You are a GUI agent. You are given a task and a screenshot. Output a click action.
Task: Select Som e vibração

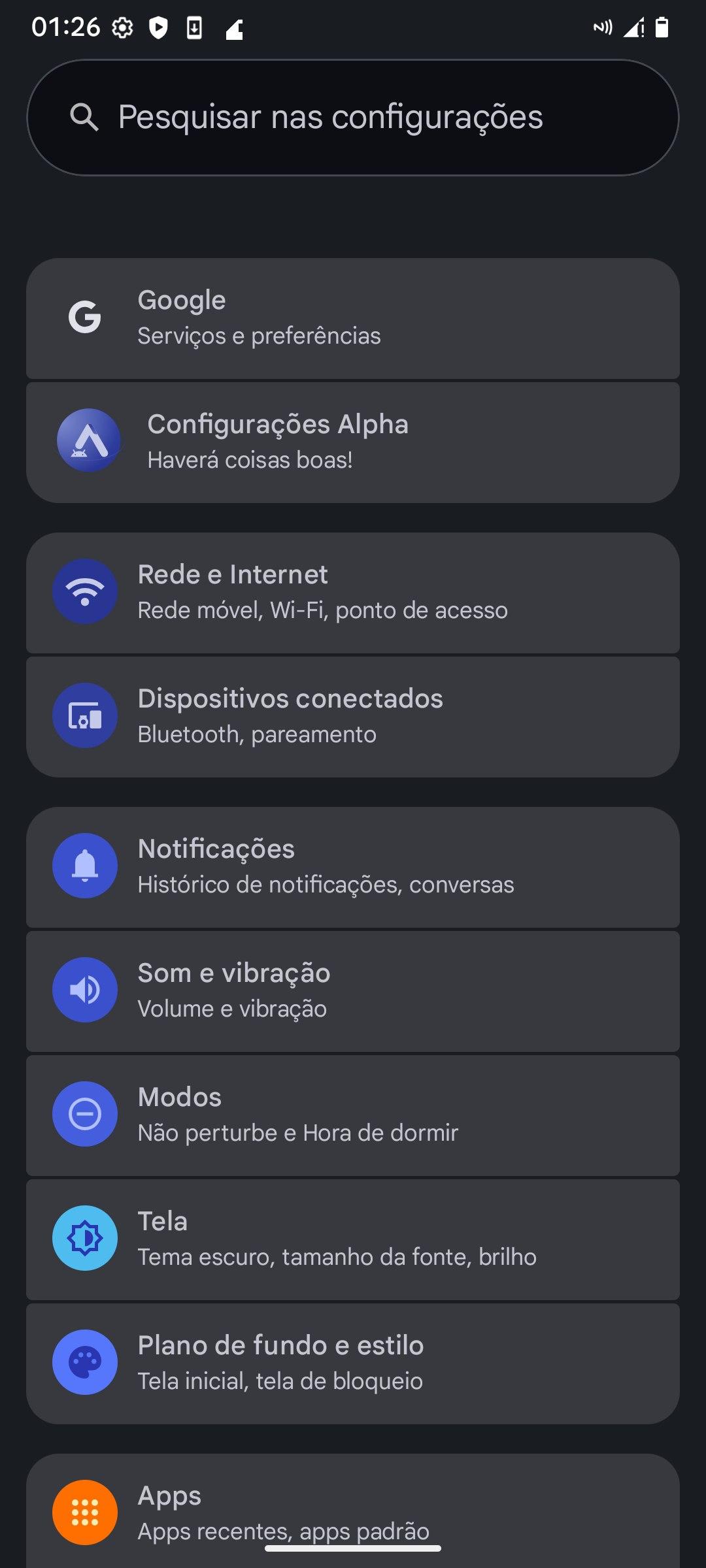(353, 991)
